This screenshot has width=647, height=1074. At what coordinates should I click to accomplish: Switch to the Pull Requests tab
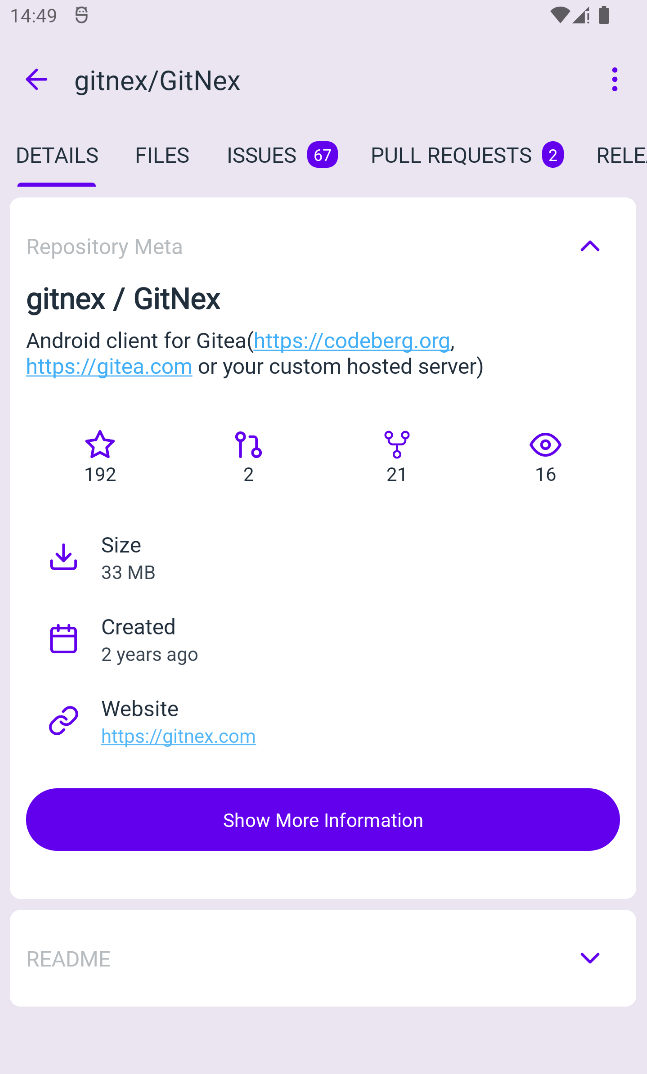click(x=467, y=155)
